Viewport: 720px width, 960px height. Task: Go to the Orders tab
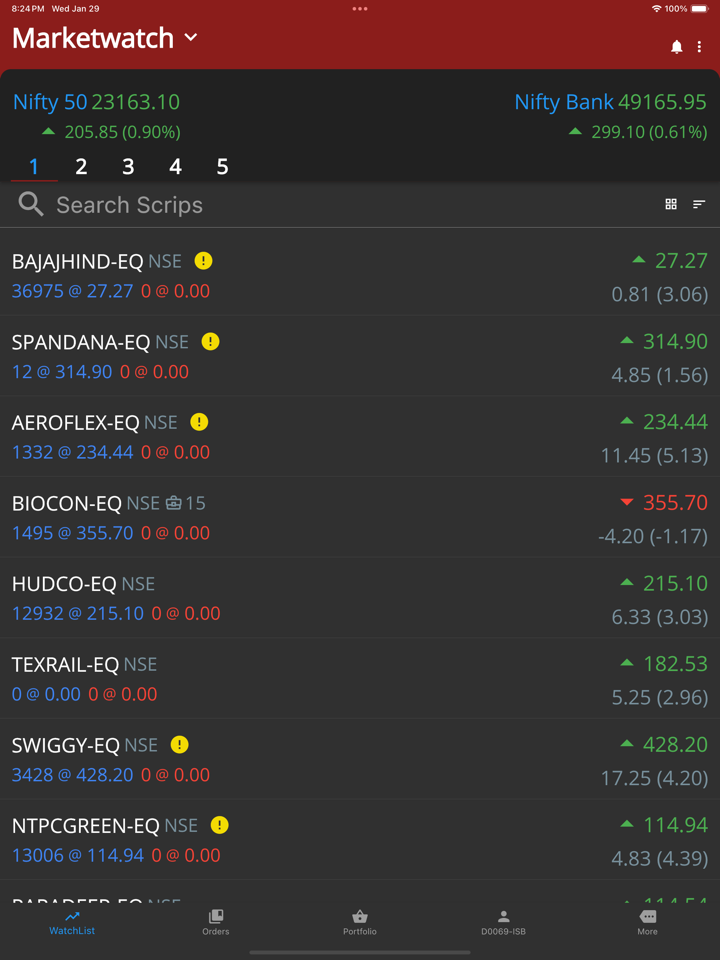point(216,922)
